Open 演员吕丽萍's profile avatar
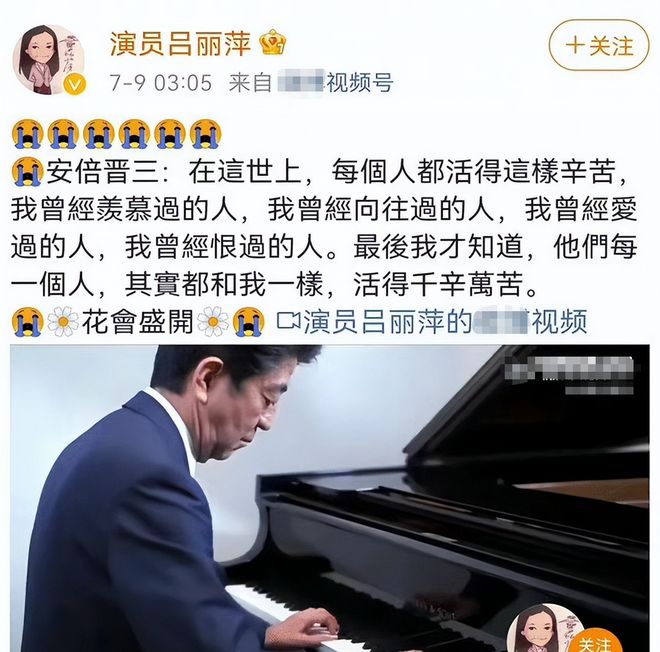Viewport: 660px width, 652px height. (47, 59)
